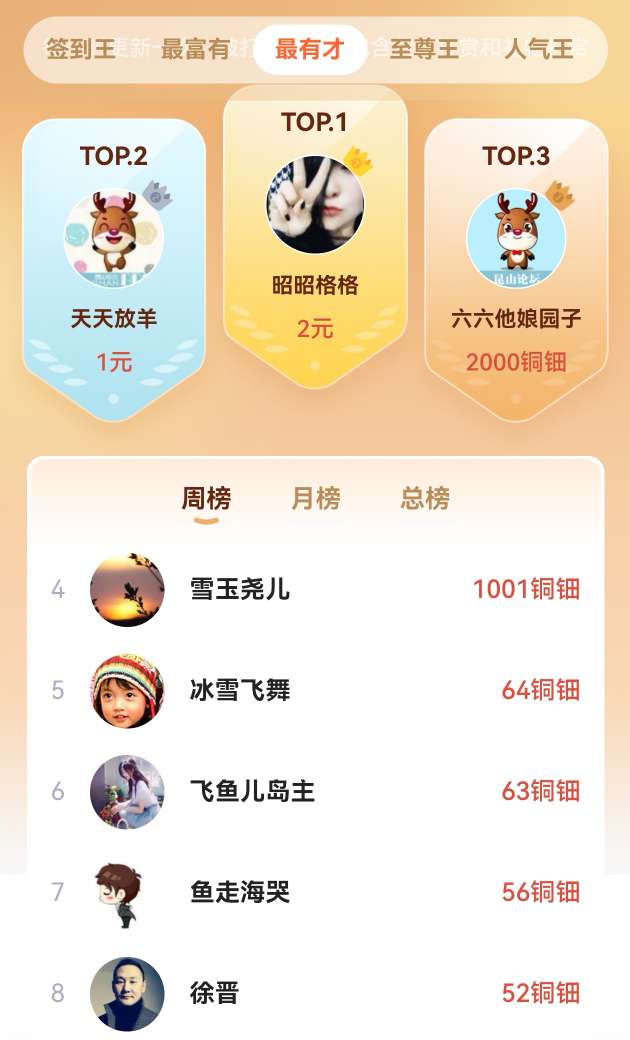Open the 至尊王 tab
The height and width of the screenshot is (1040, 630).
[x=423, y=49]
